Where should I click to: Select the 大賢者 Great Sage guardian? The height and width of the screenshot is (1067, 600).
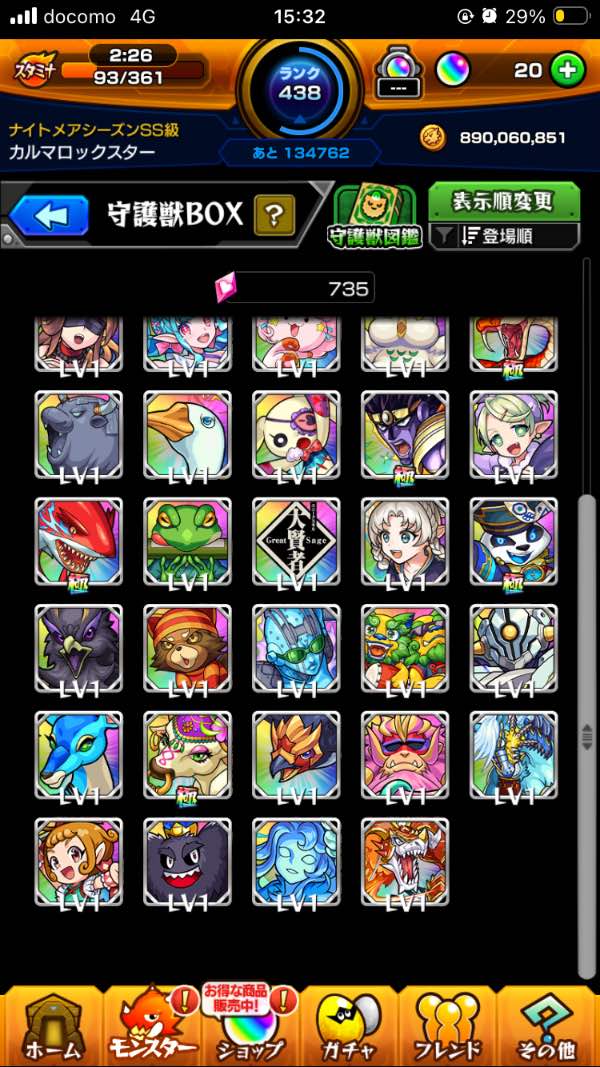pyautogui.click(x=296, y=541)
